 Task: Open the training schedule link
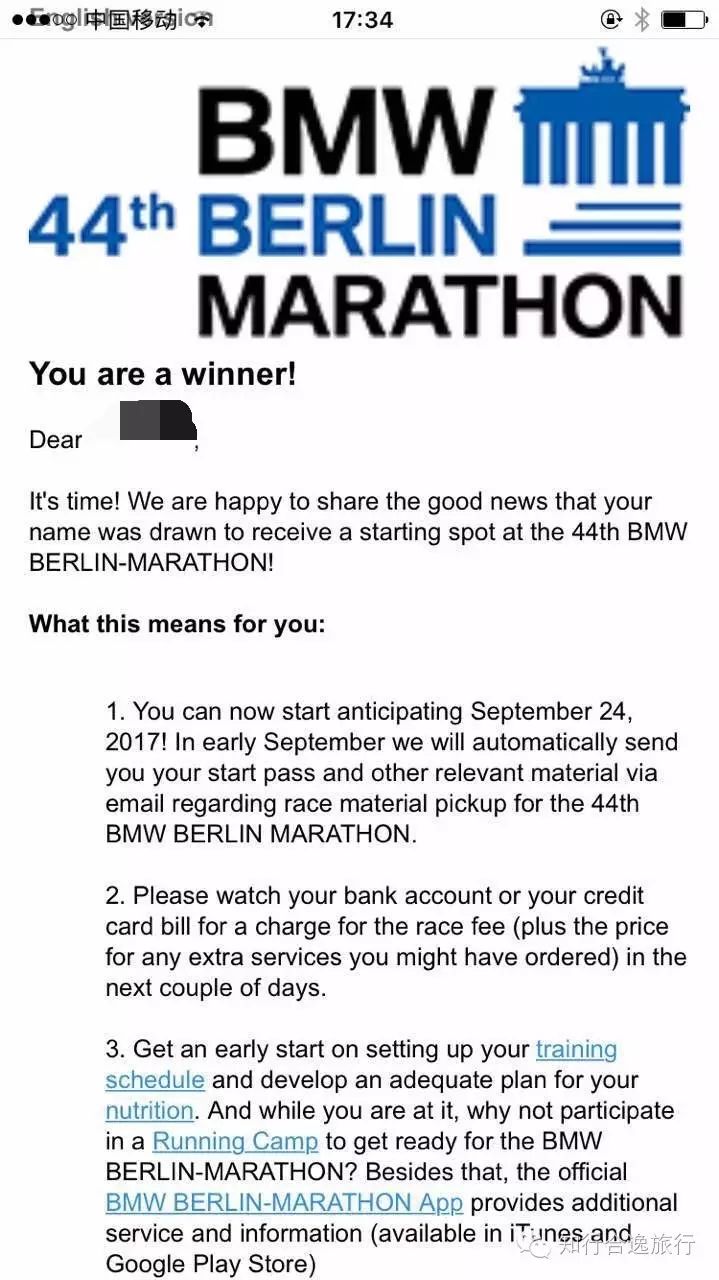click(576, 1049)
